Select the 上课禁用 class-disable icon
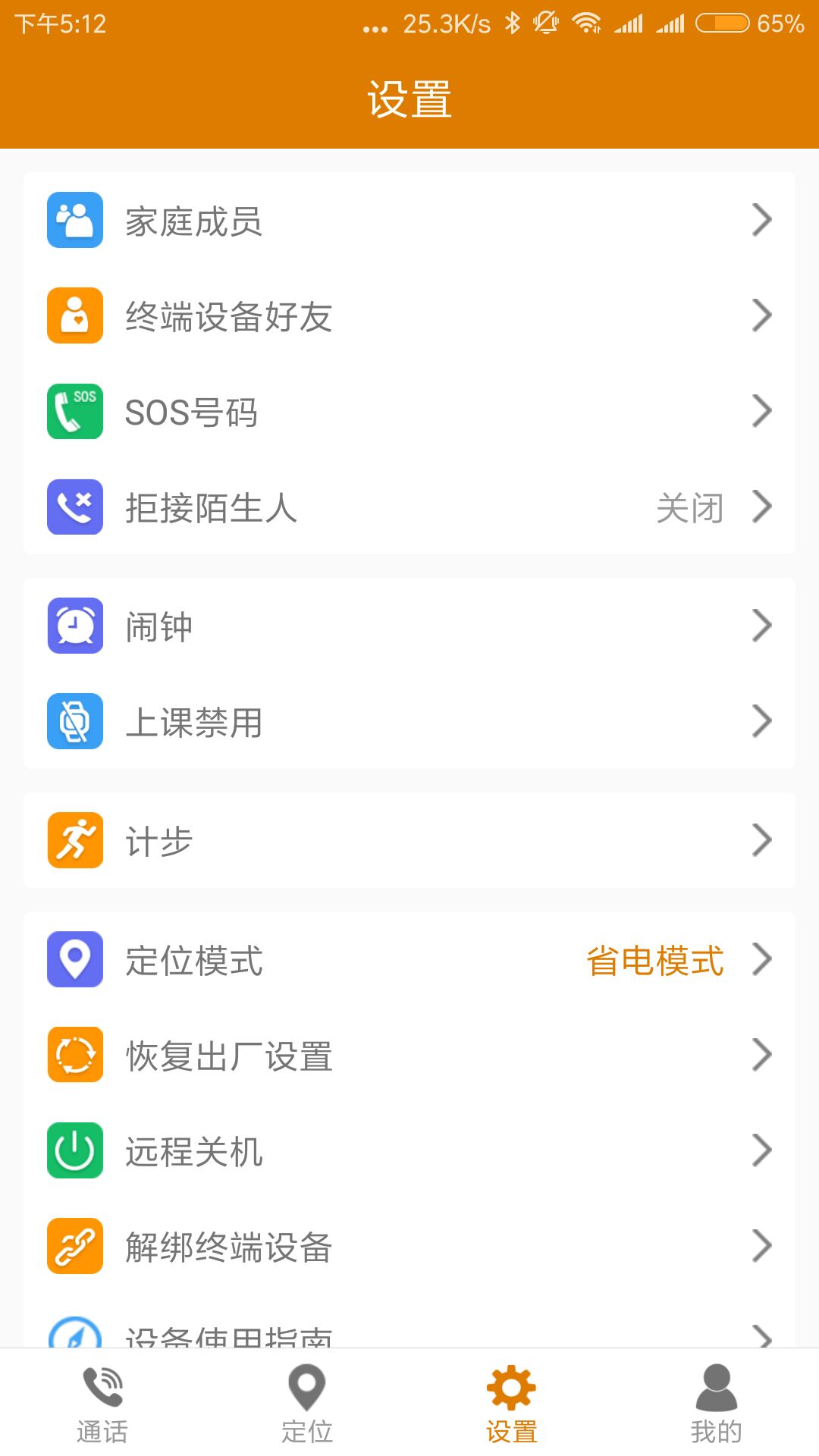Viewport: 819px width, 1456px height. point(74,722)
